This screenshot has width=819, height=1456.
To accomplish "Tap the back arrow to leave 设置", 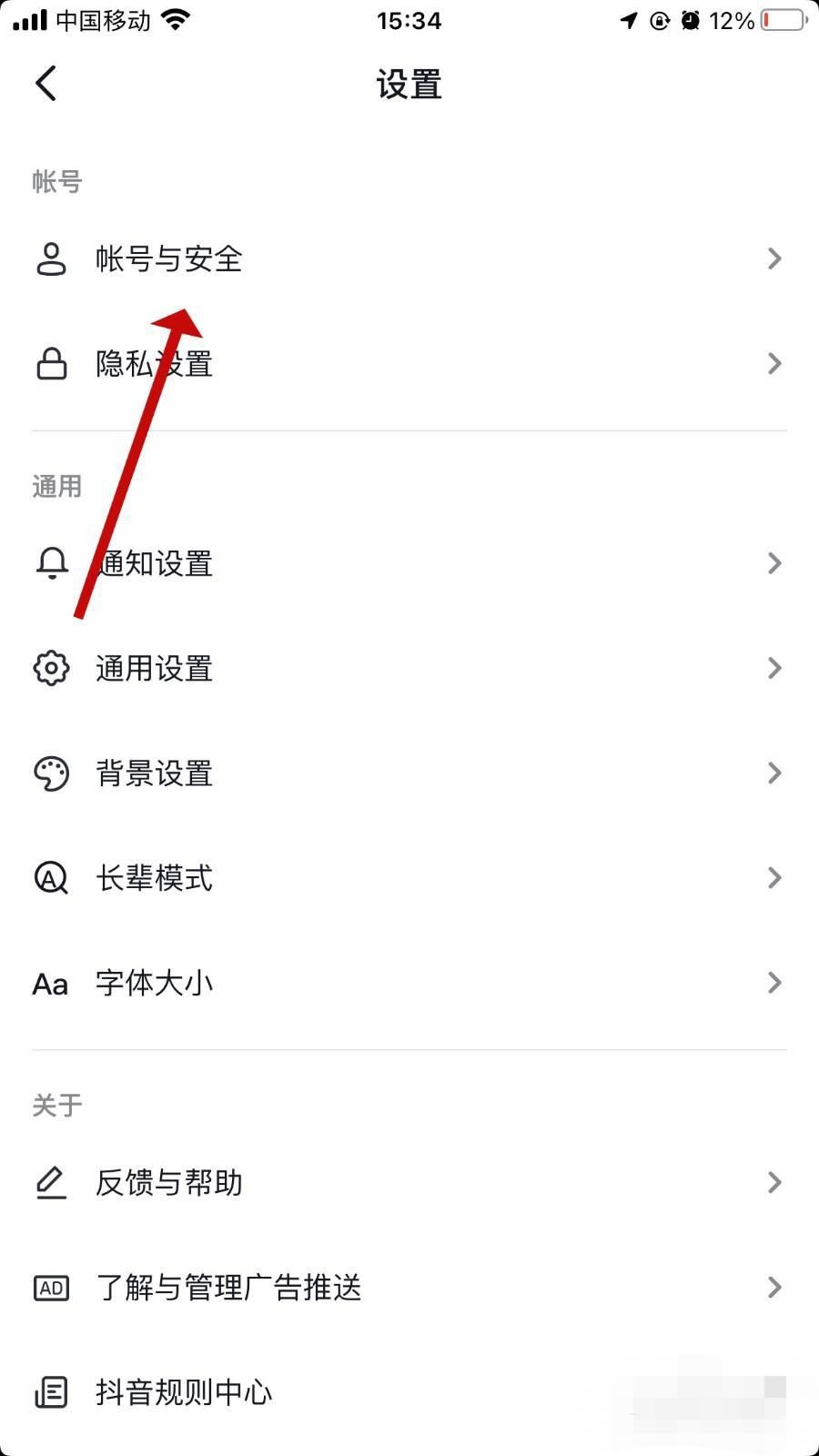I will 45,83.
